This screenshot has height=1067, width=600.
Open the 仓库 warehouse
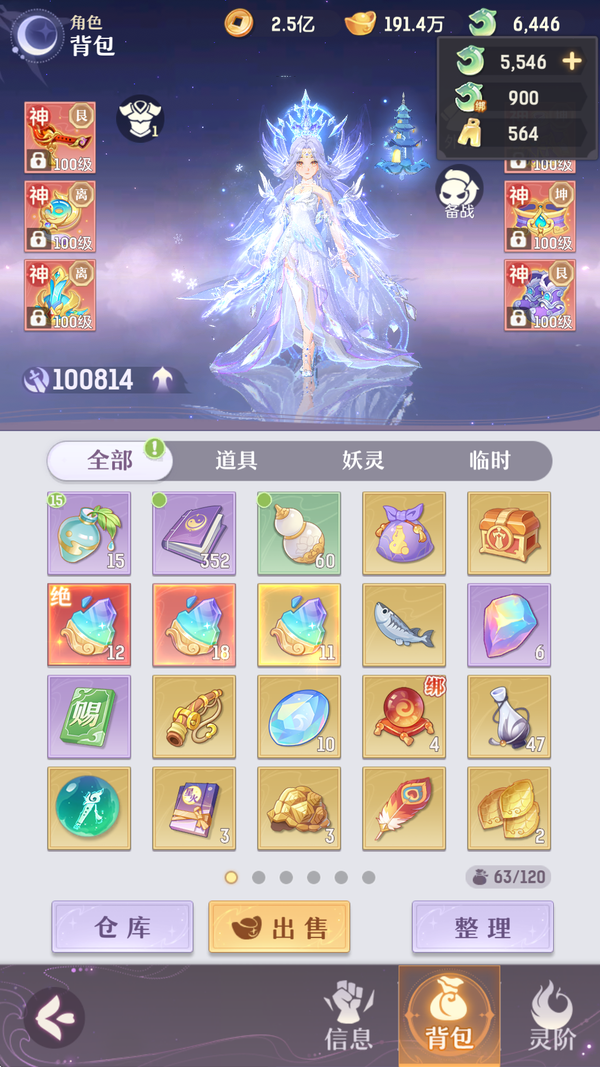tap(122, 927)
